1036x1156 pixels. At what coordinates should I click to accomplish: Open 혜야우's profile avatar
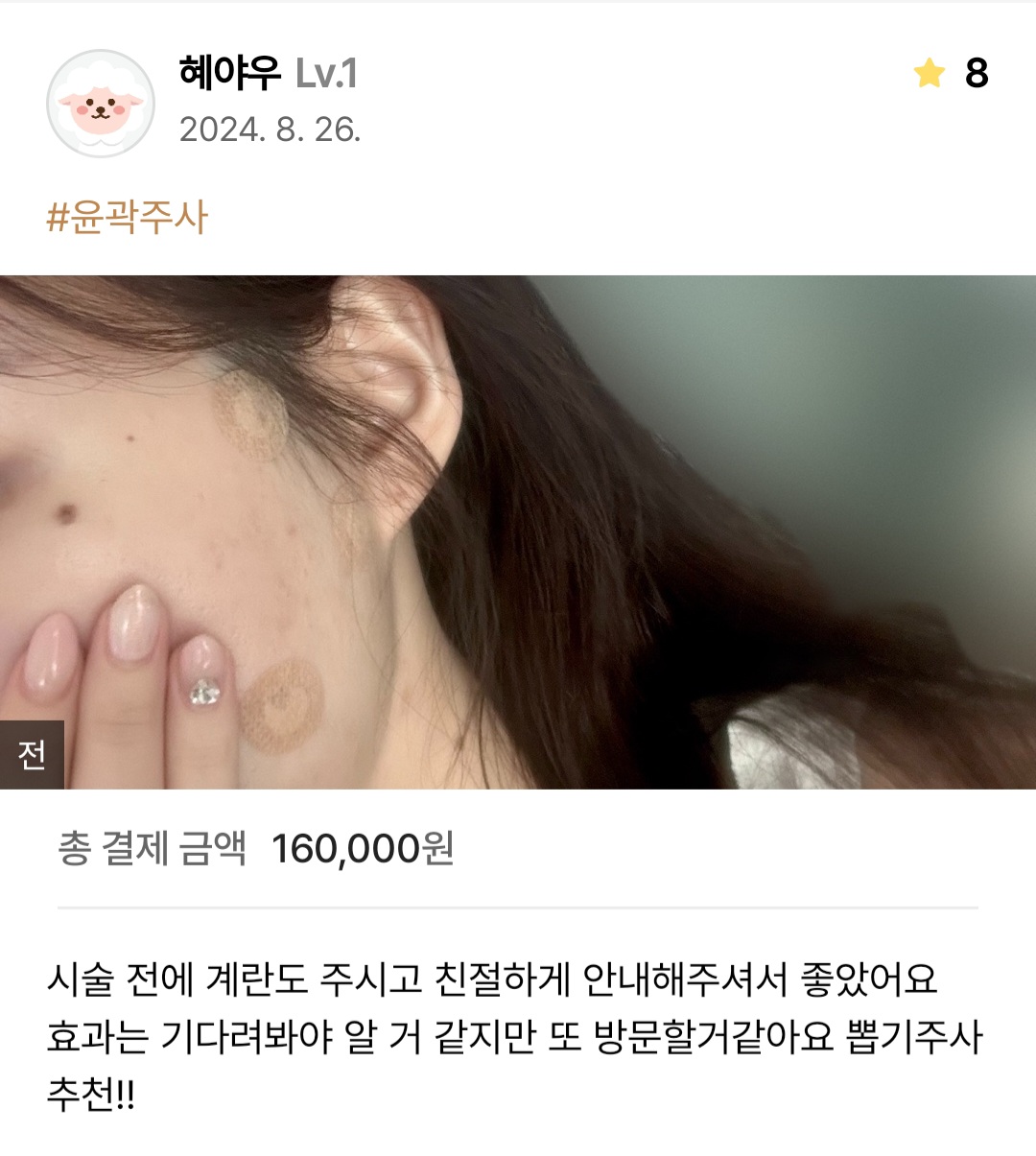point(101,103)
